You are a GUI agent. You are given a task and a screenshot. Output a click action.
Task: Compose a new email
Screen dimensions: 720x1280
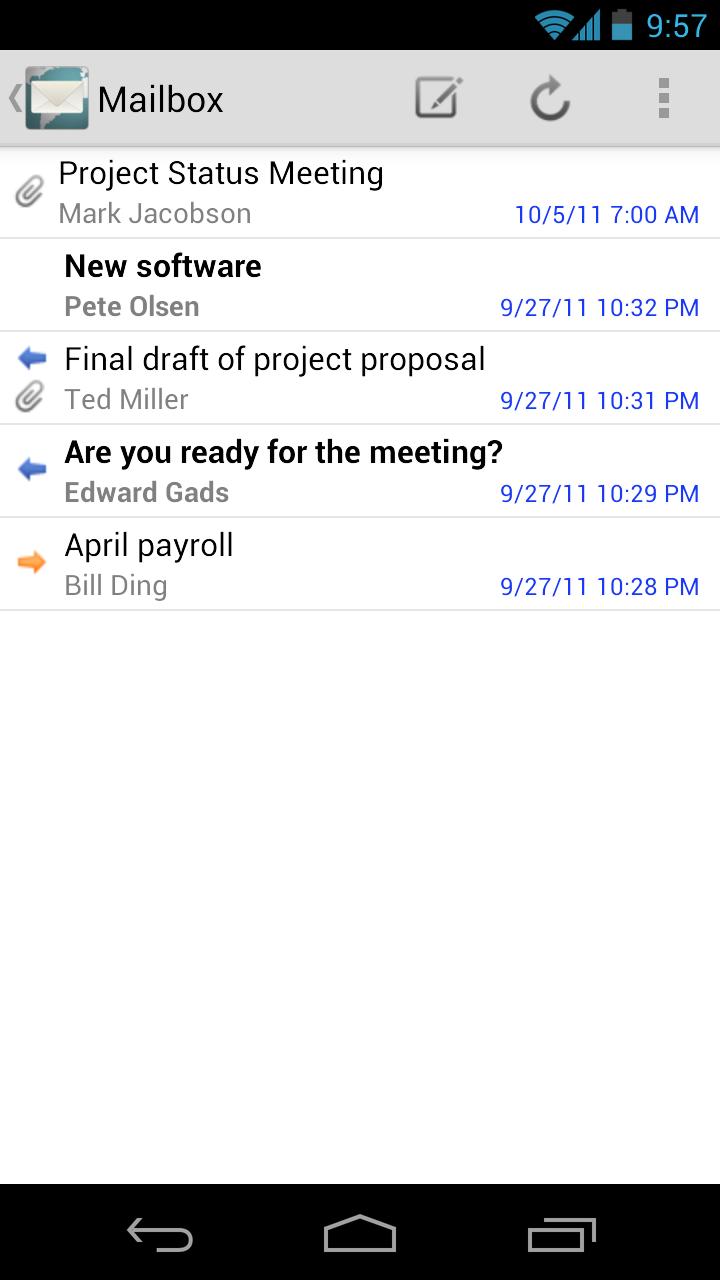pos(437,99)
